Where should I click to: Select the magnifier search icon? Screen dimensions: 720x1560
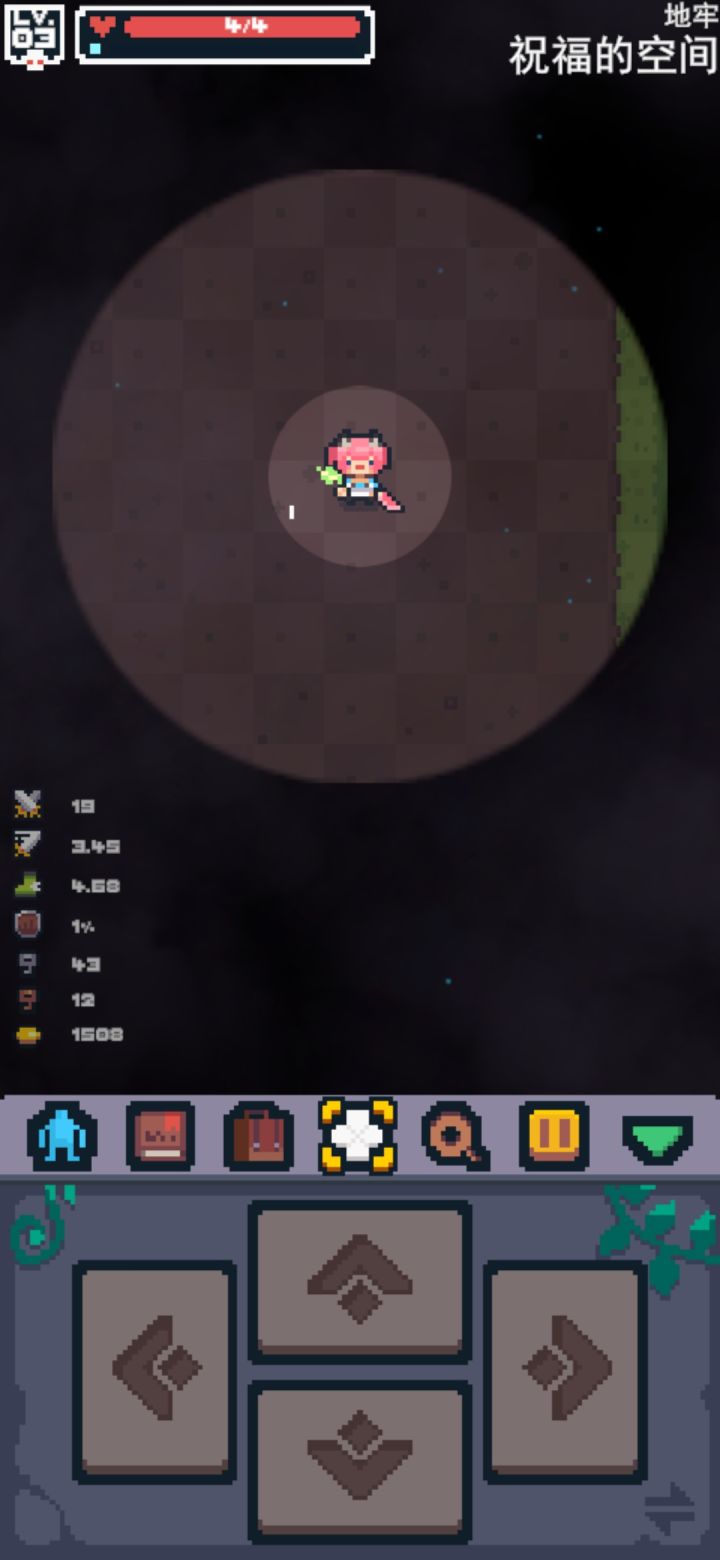[455, 1137]
